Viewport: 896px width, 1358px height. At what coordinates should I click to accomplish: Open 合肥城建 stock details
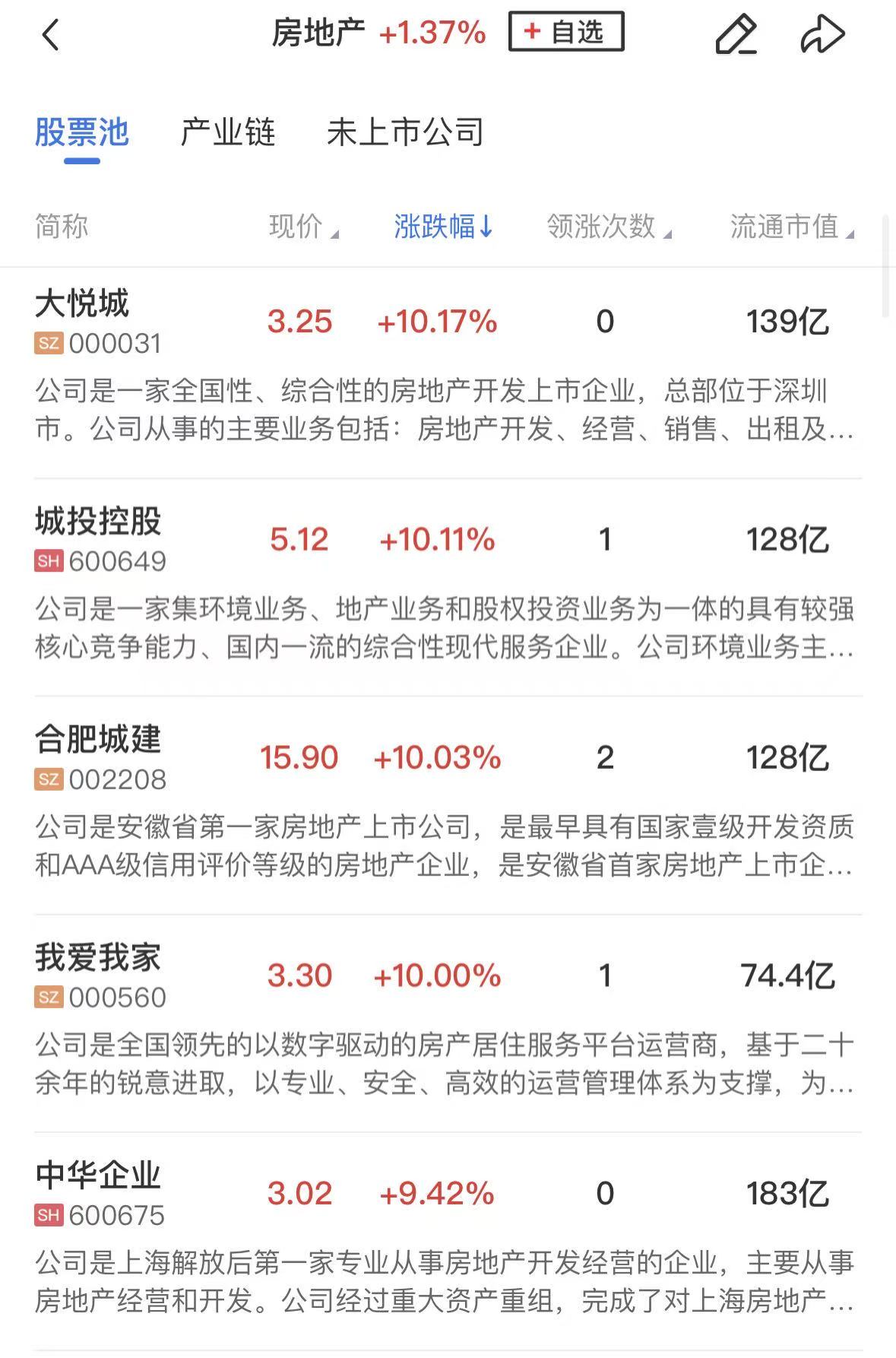tap(99, 741)
